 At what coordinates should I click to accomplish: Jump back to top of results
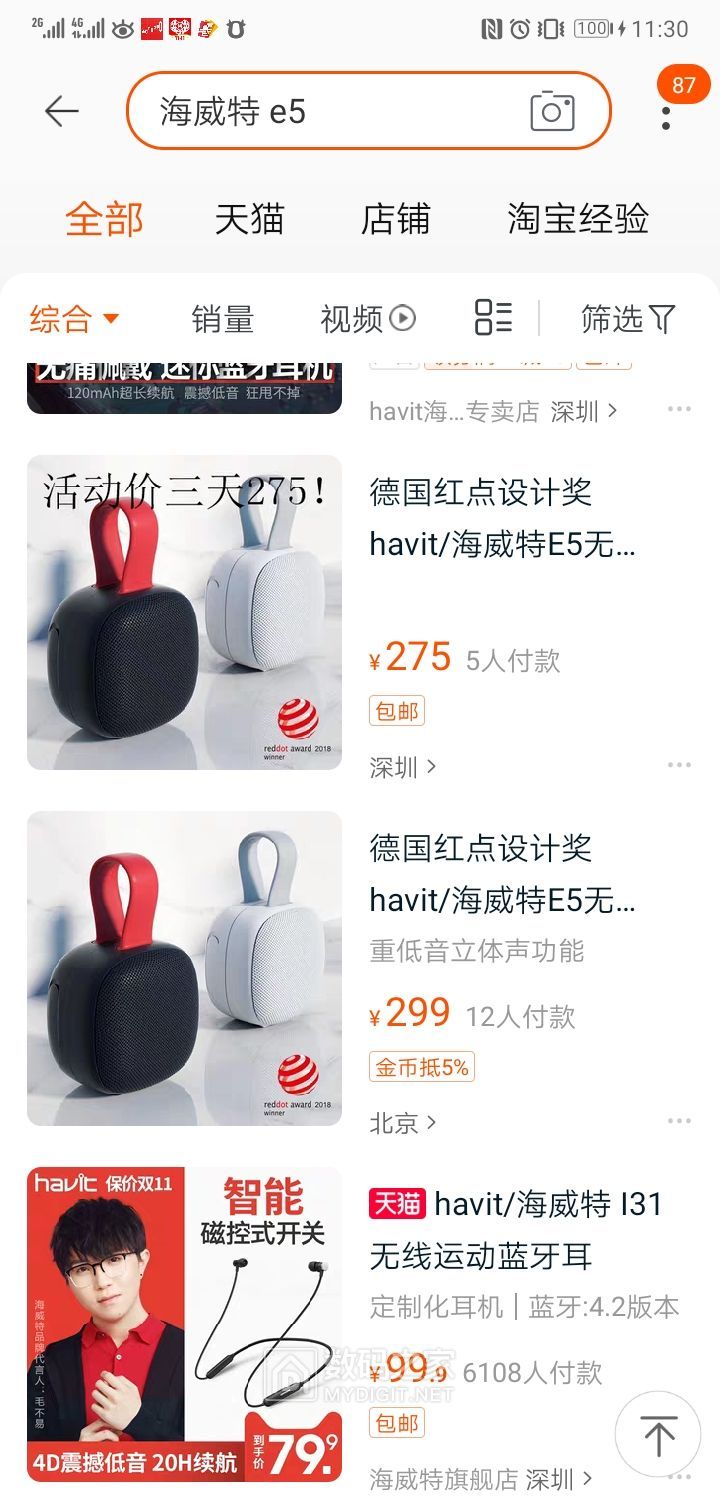click(658, 1436)
